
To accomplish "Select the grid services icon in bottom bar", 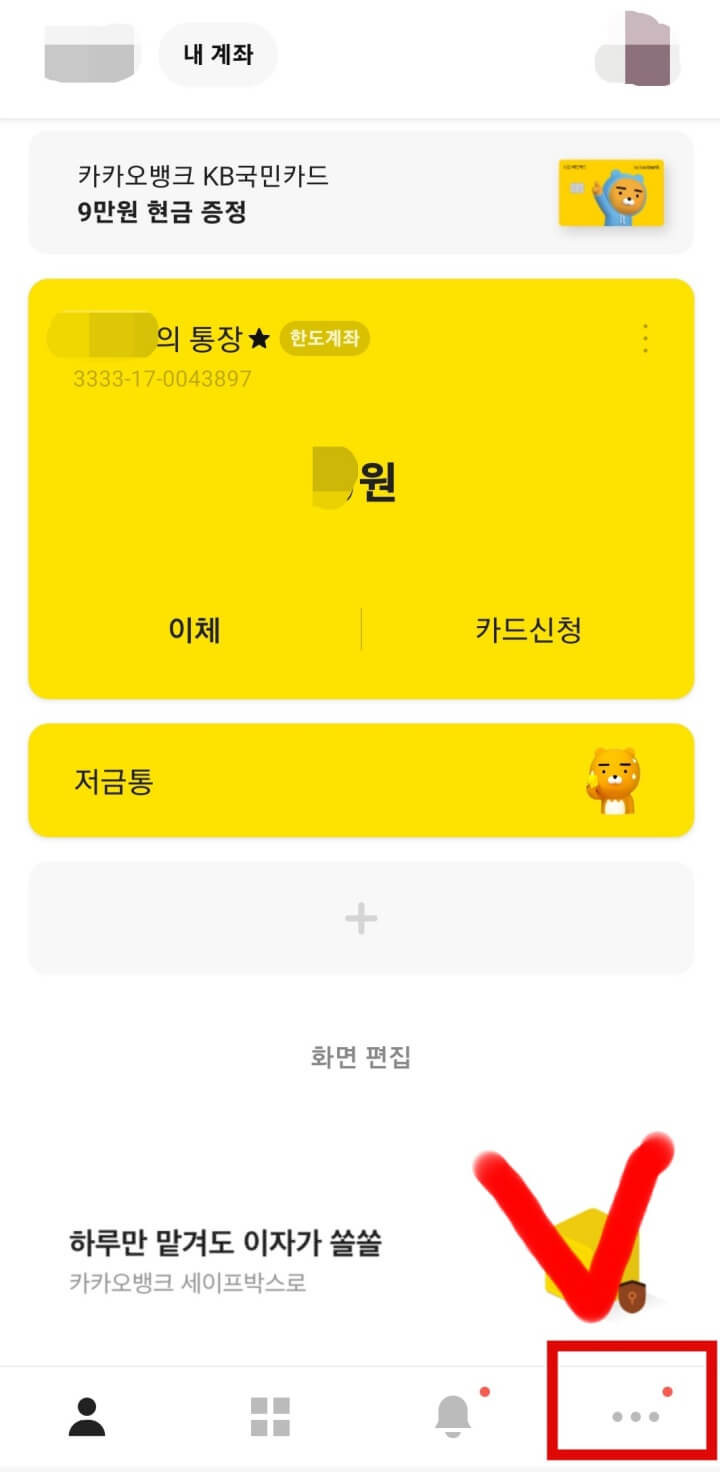I will 270,1412.
